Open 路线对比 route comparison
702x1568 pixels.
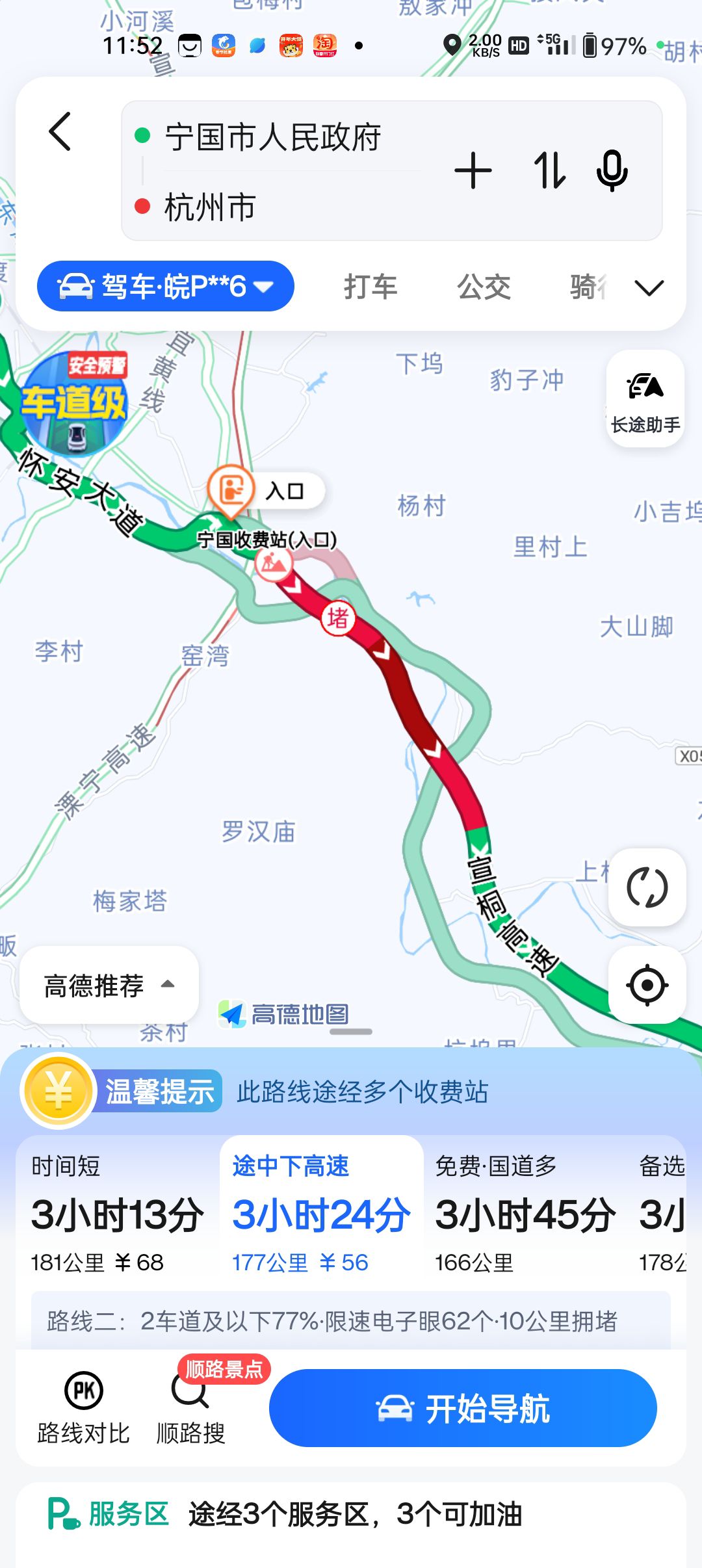[84, 1407]
